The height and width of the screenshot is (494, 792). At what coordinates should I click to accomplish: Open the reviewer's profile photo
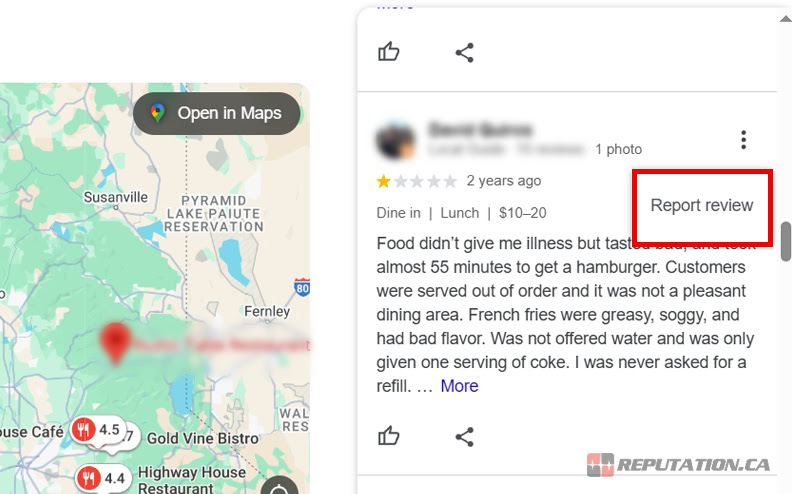[396, 140]
